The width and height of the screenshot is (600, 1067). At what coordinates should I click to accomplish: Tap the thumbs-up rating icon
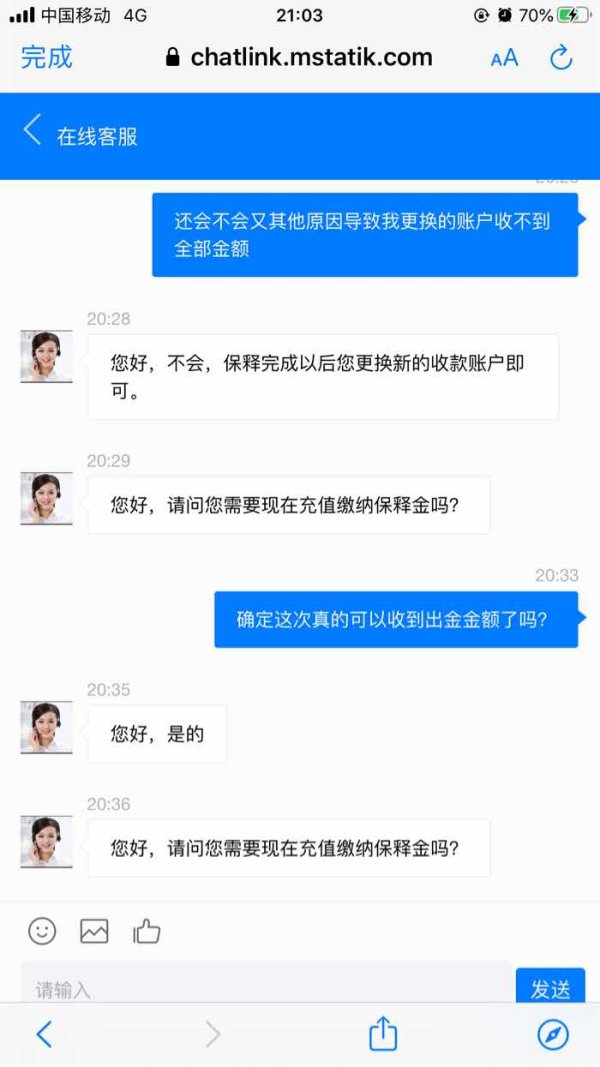pos(146,930)
